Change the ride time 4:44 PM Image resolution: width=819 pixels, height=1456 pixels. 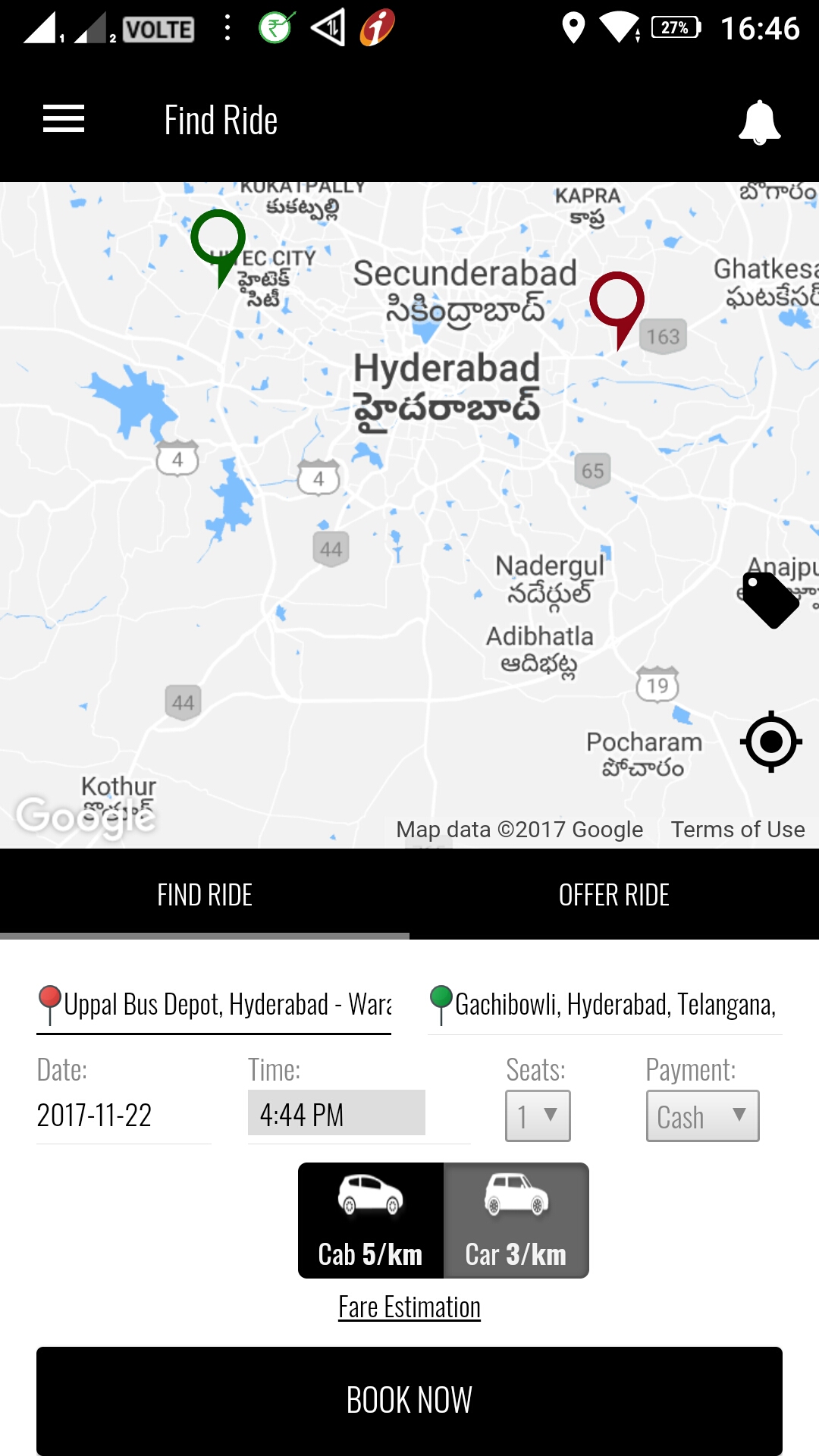pos(336,1114)
